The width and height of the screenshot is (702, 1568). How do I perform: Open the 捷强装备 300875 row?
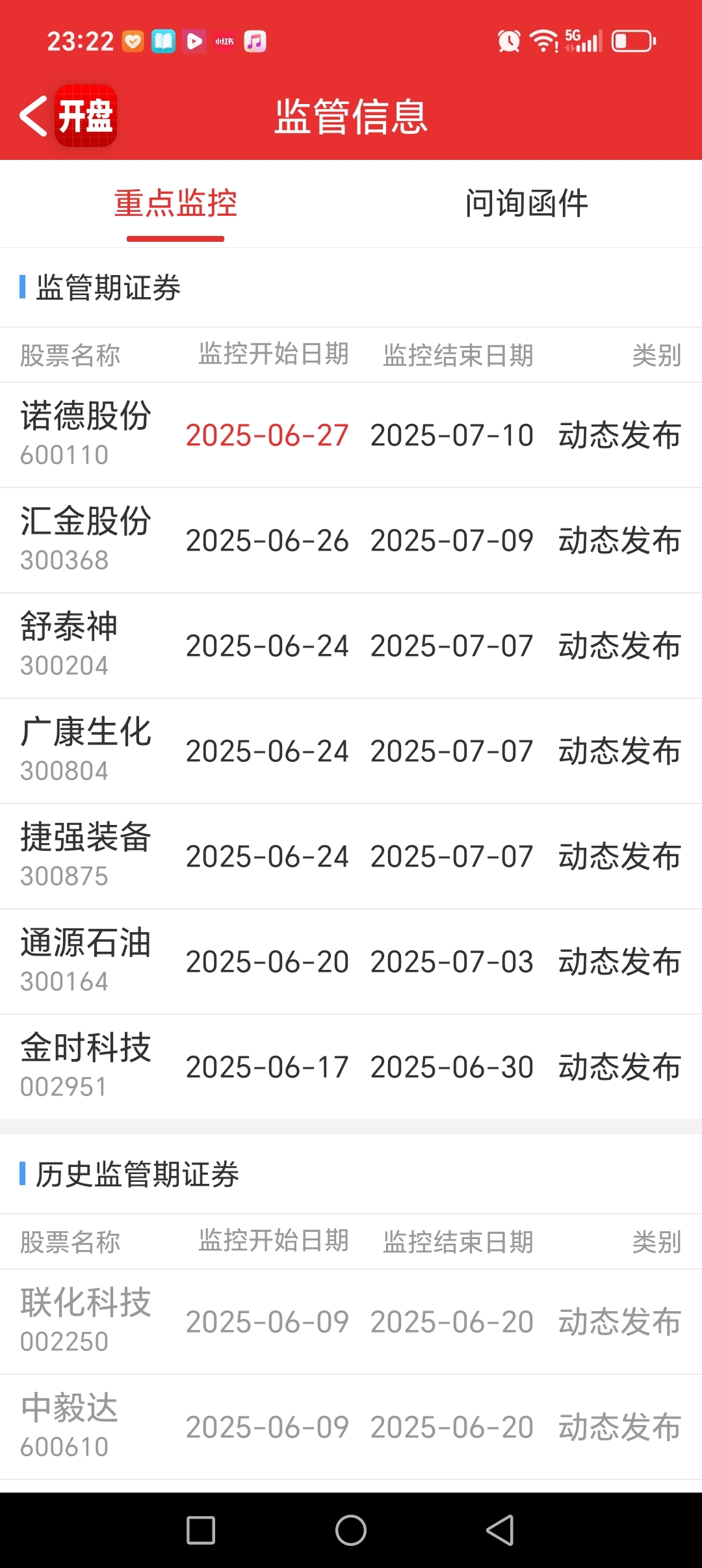click(x=351, y=856)
